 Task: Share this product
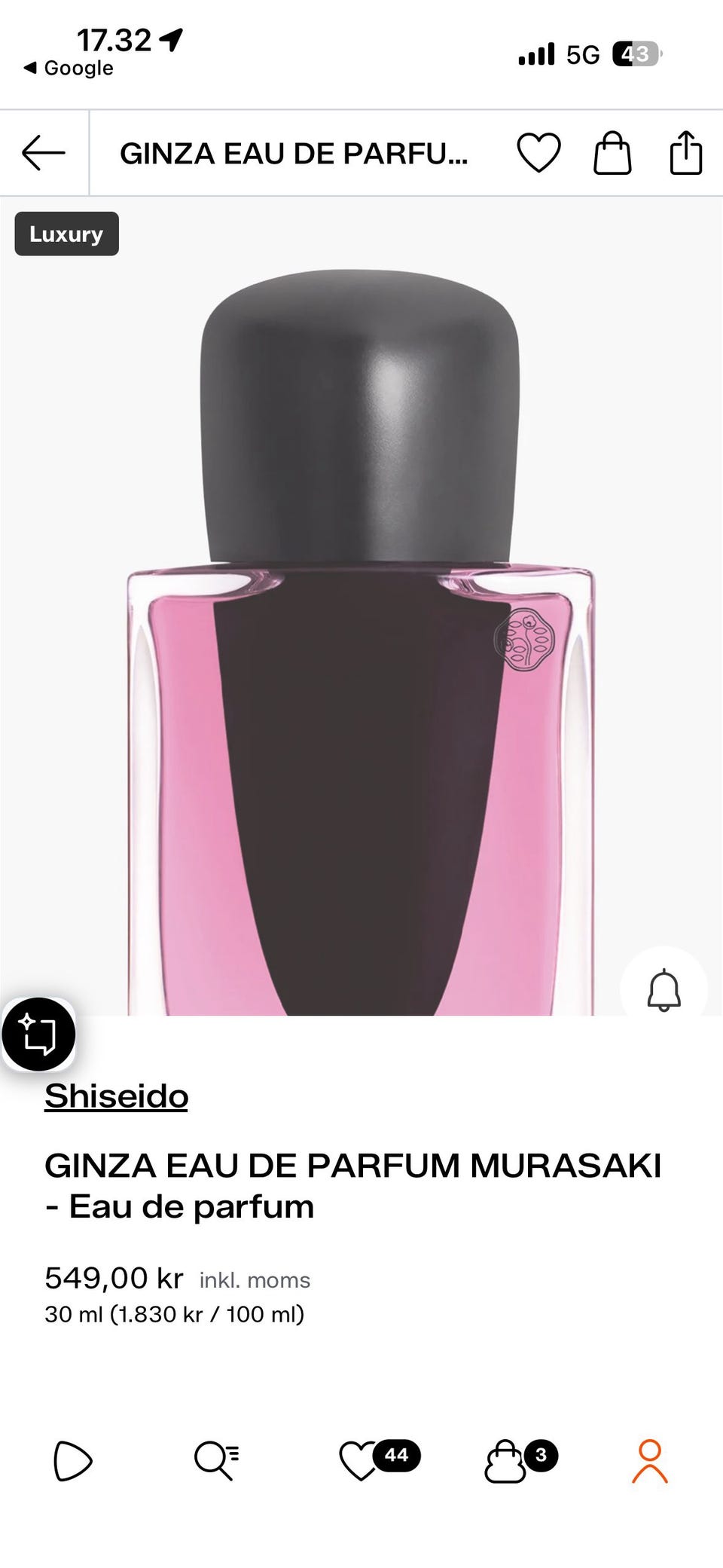coord(686,153)
